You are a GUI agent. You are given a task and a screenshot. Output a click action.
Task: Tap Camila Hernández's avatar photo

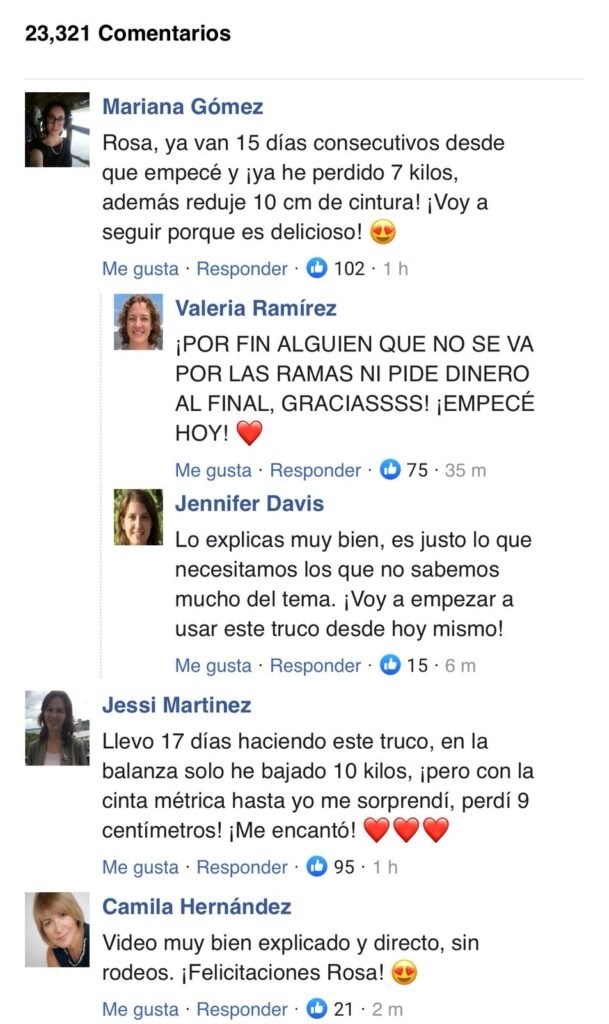[57, 929]
